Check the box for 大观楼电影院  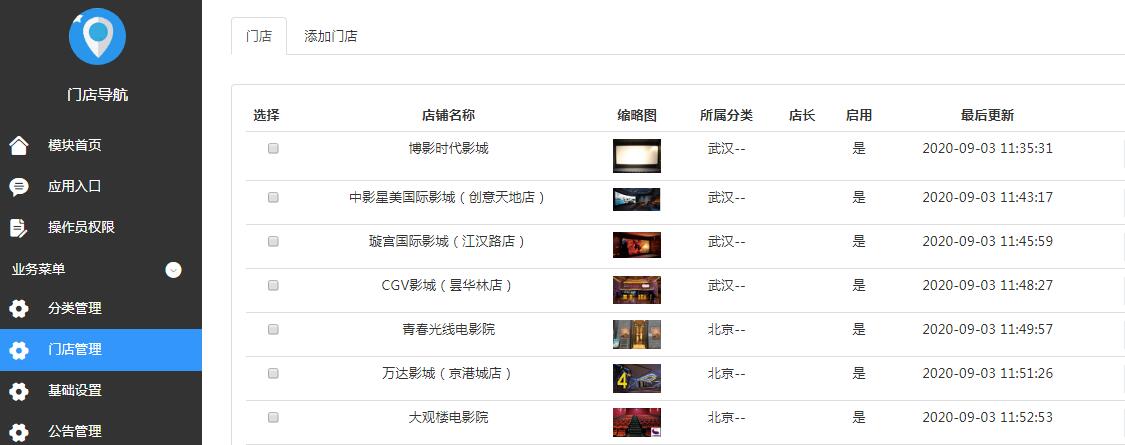pos(273,418)
